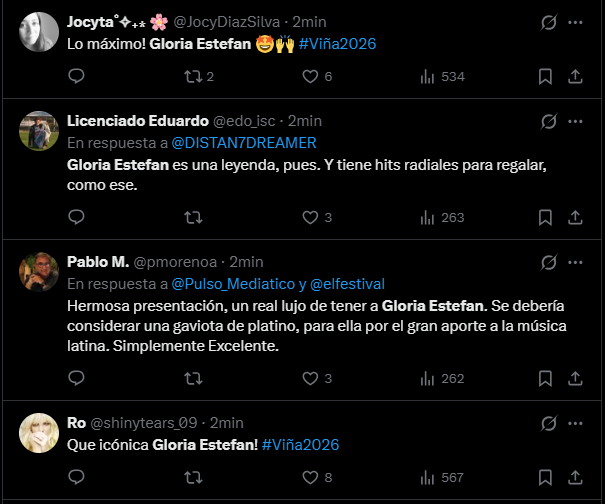605x504 pixels.
Task: Open overflow menu on Licenciado Eduardo's tweet
Action: click(575, 120)
